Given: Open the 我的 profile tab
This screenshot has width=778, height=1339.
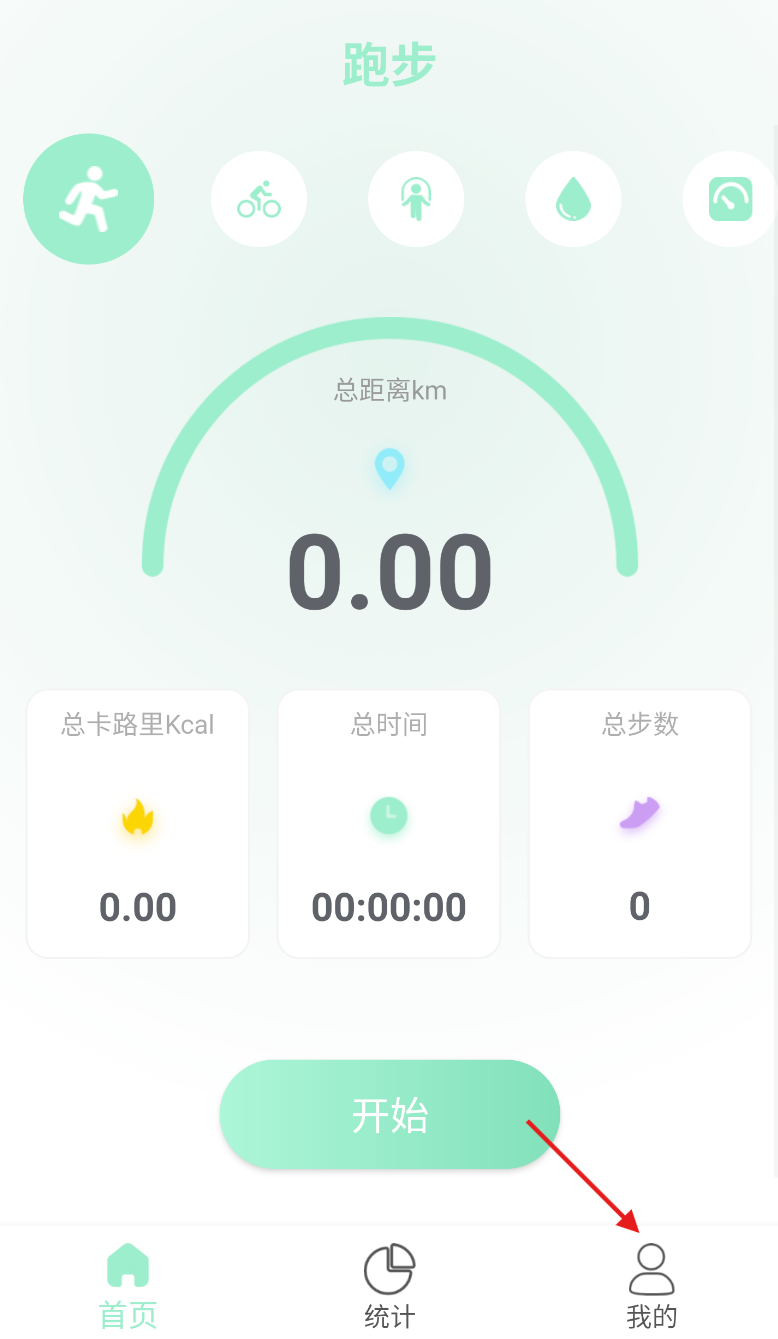Looking at the screenshot, I should tap(652, 1286).
